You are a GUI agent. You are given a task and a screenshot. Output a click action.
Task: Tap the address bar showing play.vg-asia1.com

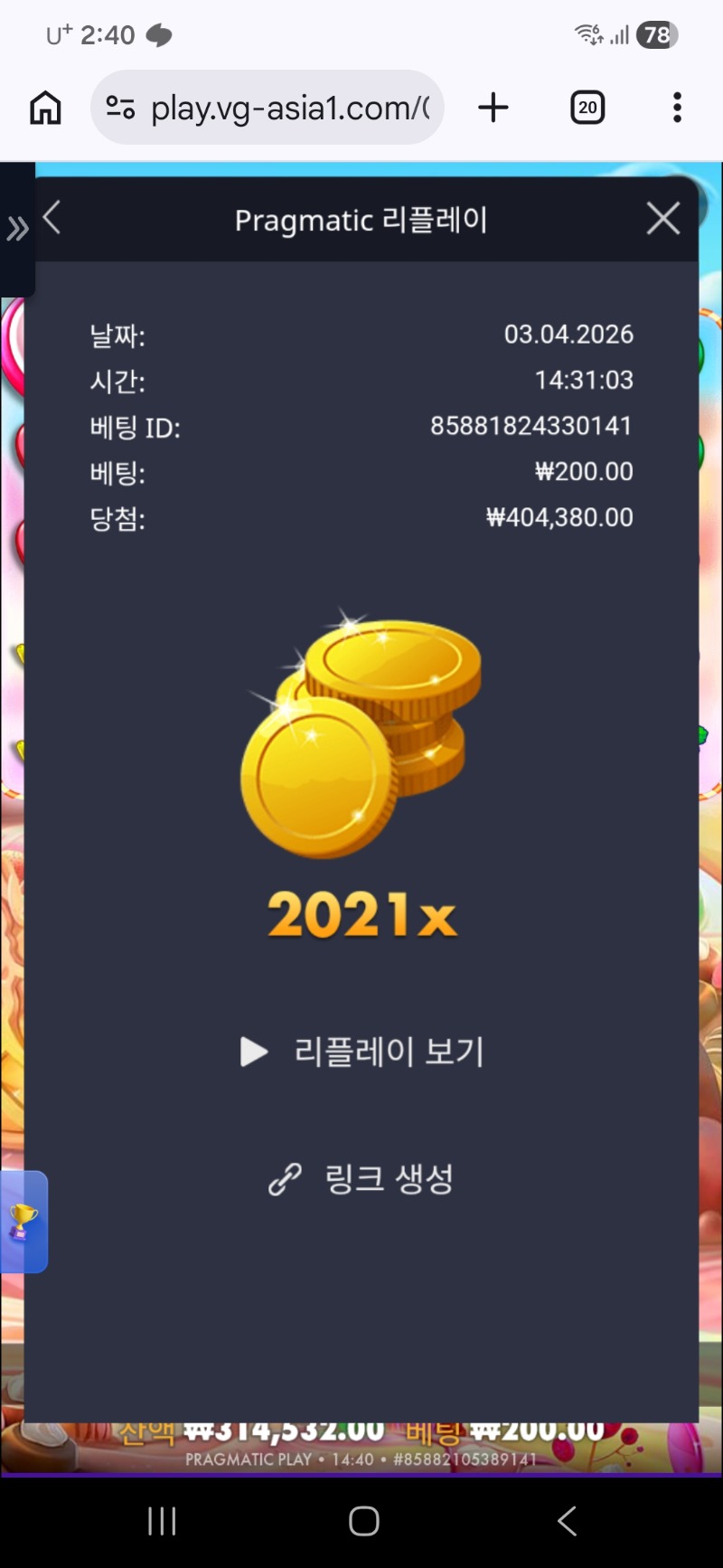coord(280,109)
